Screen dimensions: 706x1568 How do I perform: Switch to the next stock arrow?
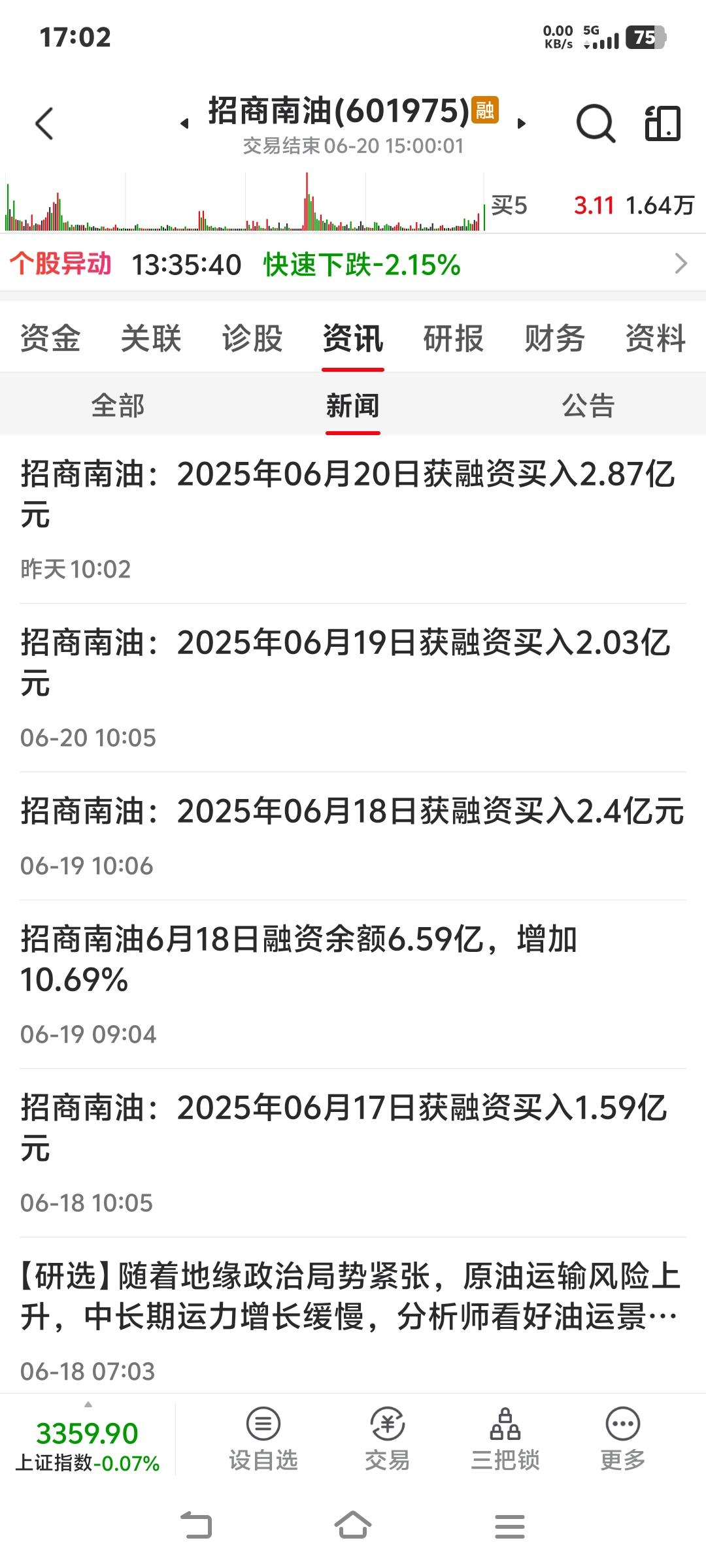tap(521, 123)
